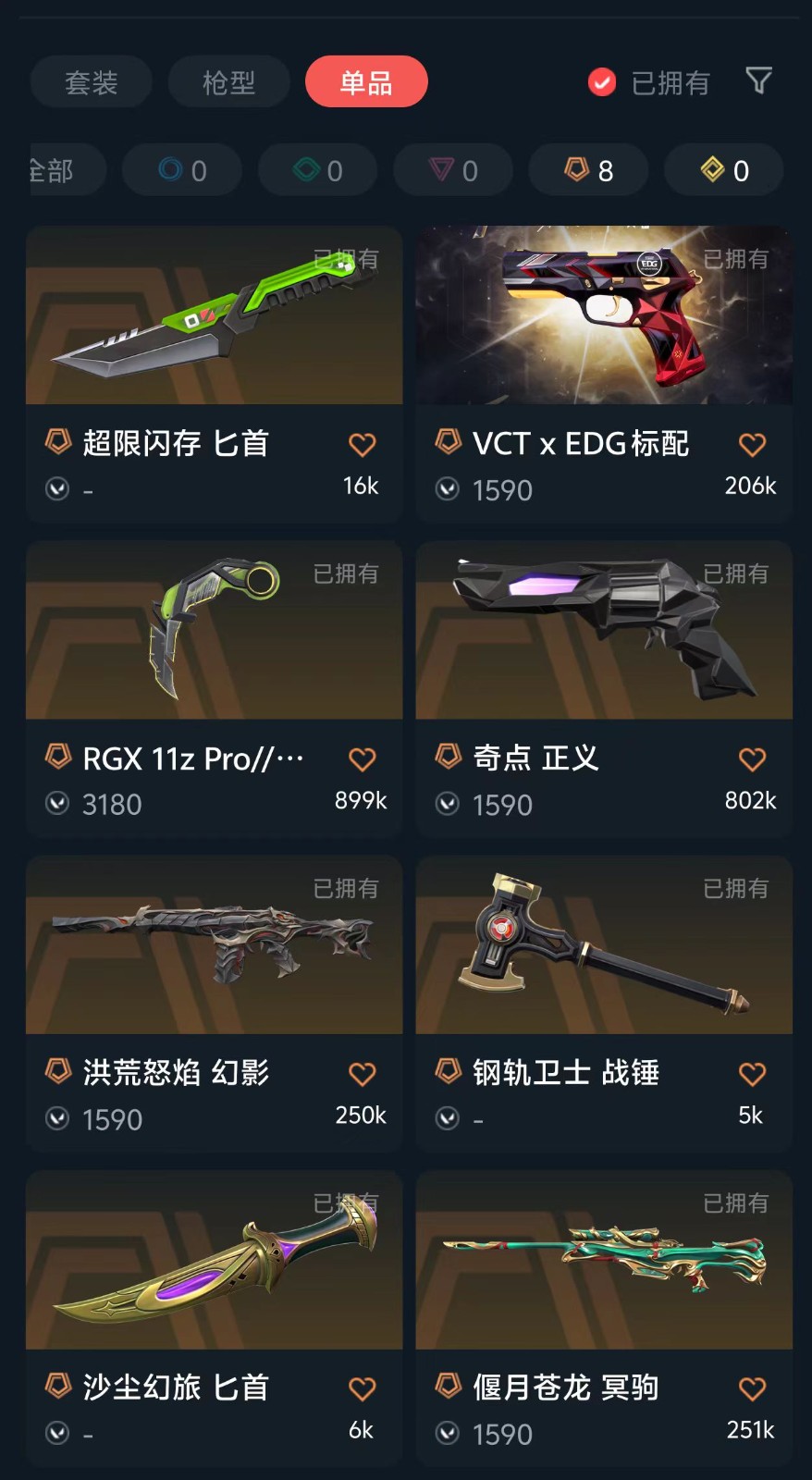Filter by the blue tier chip showing 0

coord(182,170)
